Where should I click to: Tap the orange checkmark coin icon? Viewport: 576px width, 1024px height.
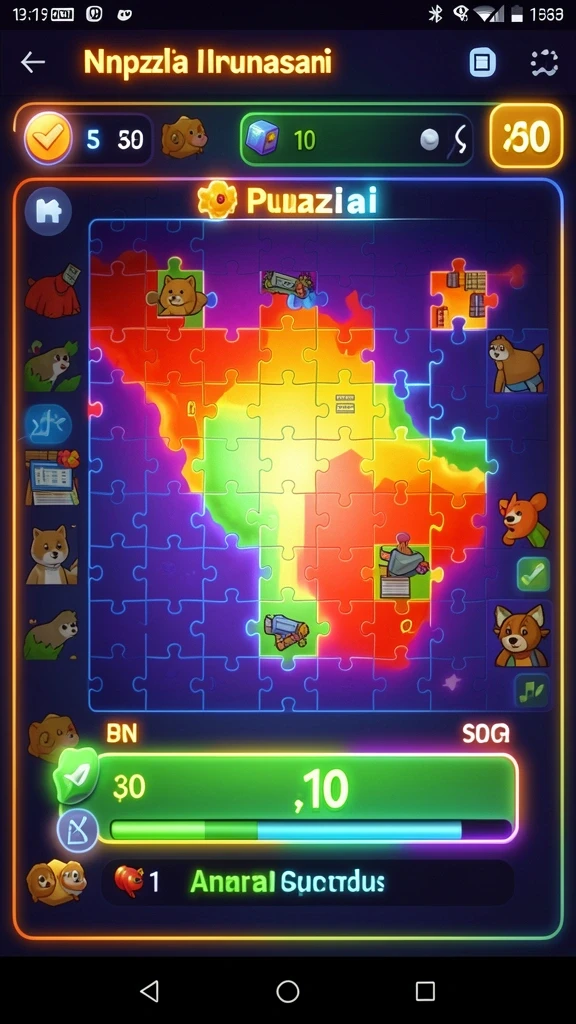coord(48,138)
